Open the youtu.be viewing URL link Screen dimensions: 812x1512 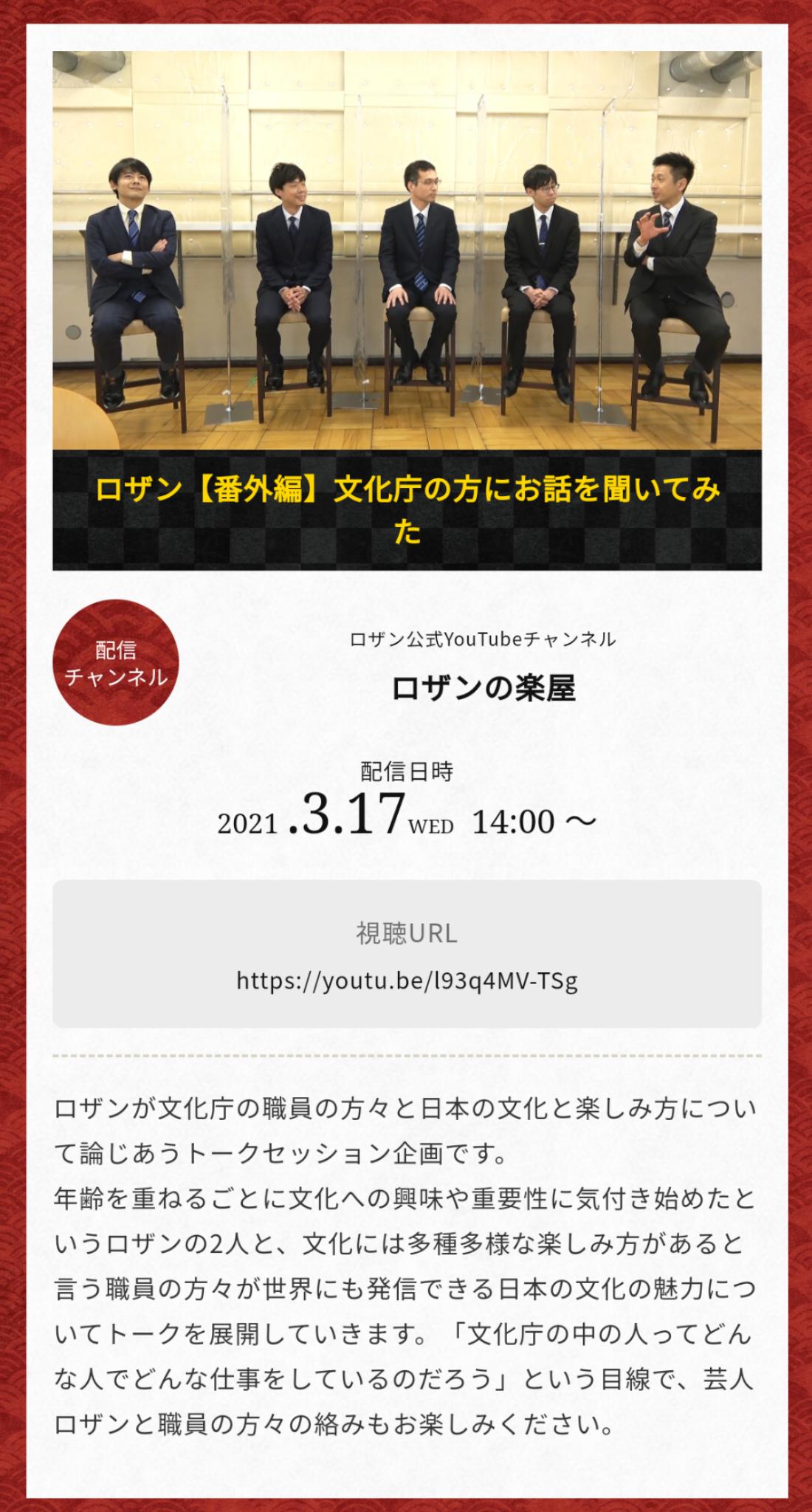[x=407, y=980]
